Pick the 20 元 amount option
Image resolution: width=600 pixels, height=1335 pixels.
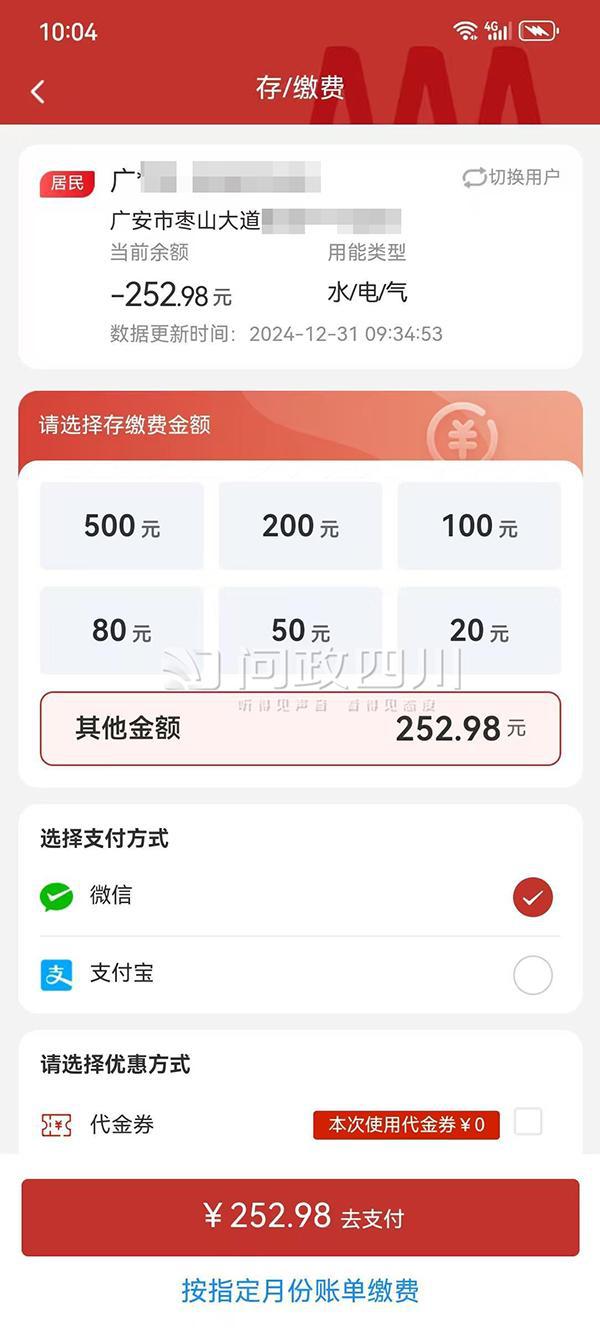point(479,630)
